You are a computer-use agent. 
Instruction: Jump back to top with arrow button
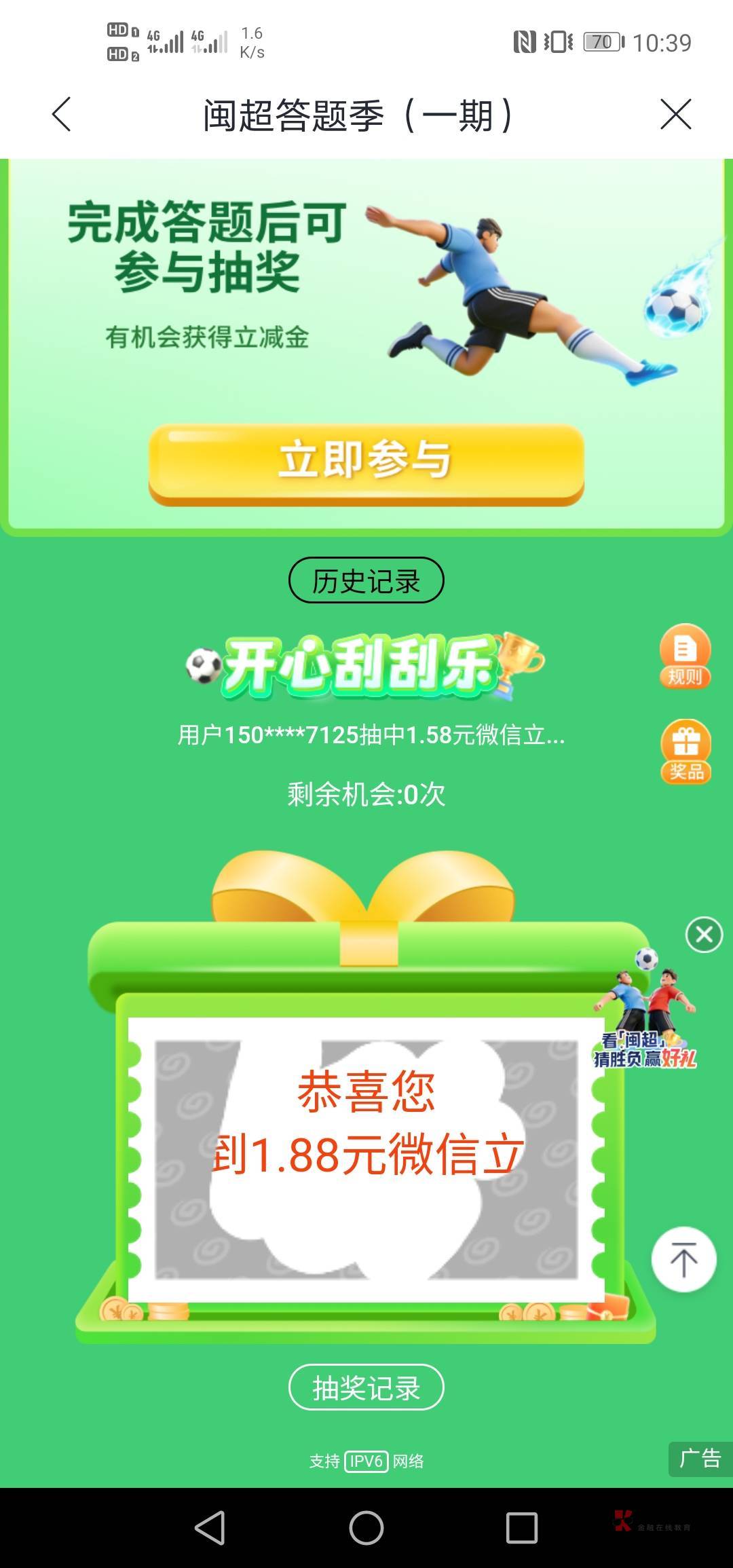[x=683, y=1259]
